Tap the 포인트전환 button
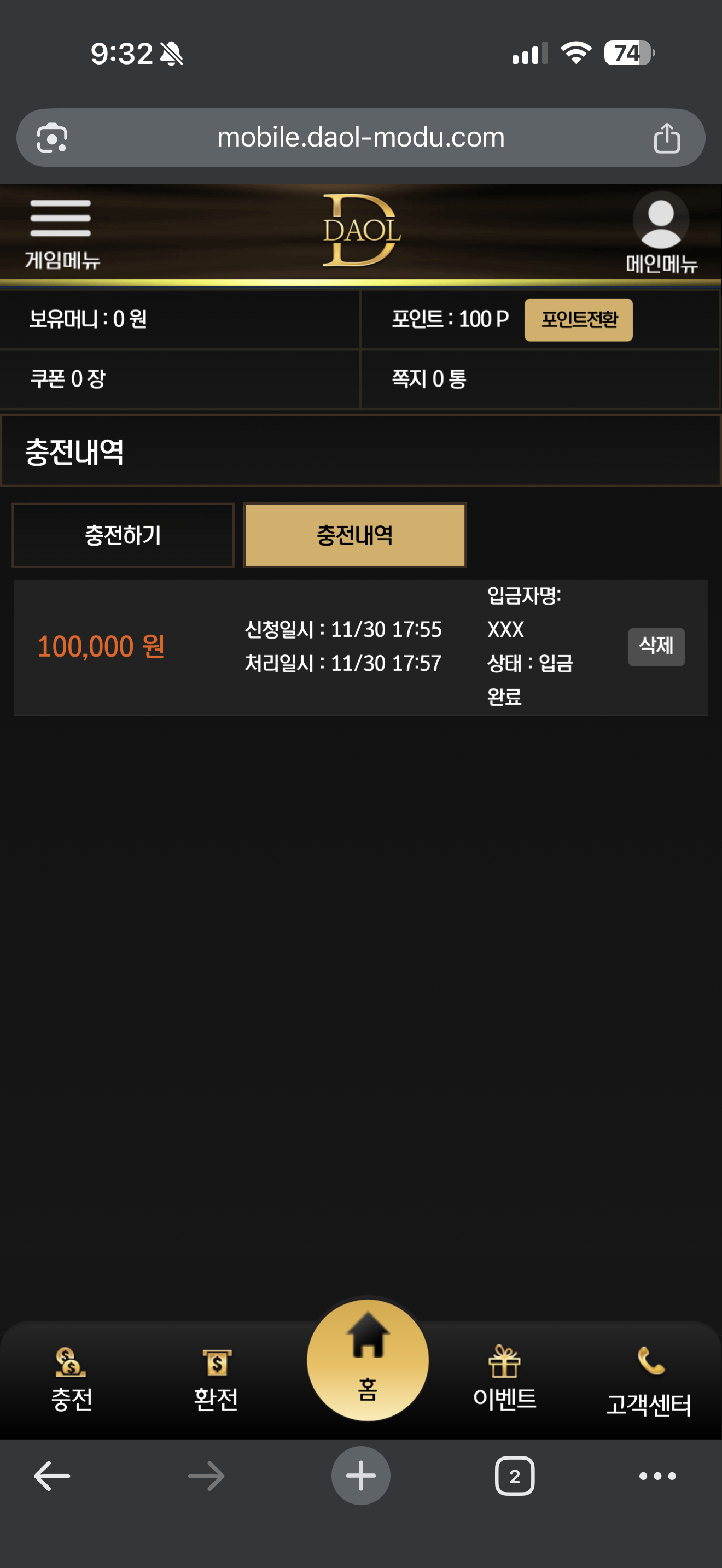The height and width of the screenshot is (1568, 722). pyautogui.click(x=578, y=320)
